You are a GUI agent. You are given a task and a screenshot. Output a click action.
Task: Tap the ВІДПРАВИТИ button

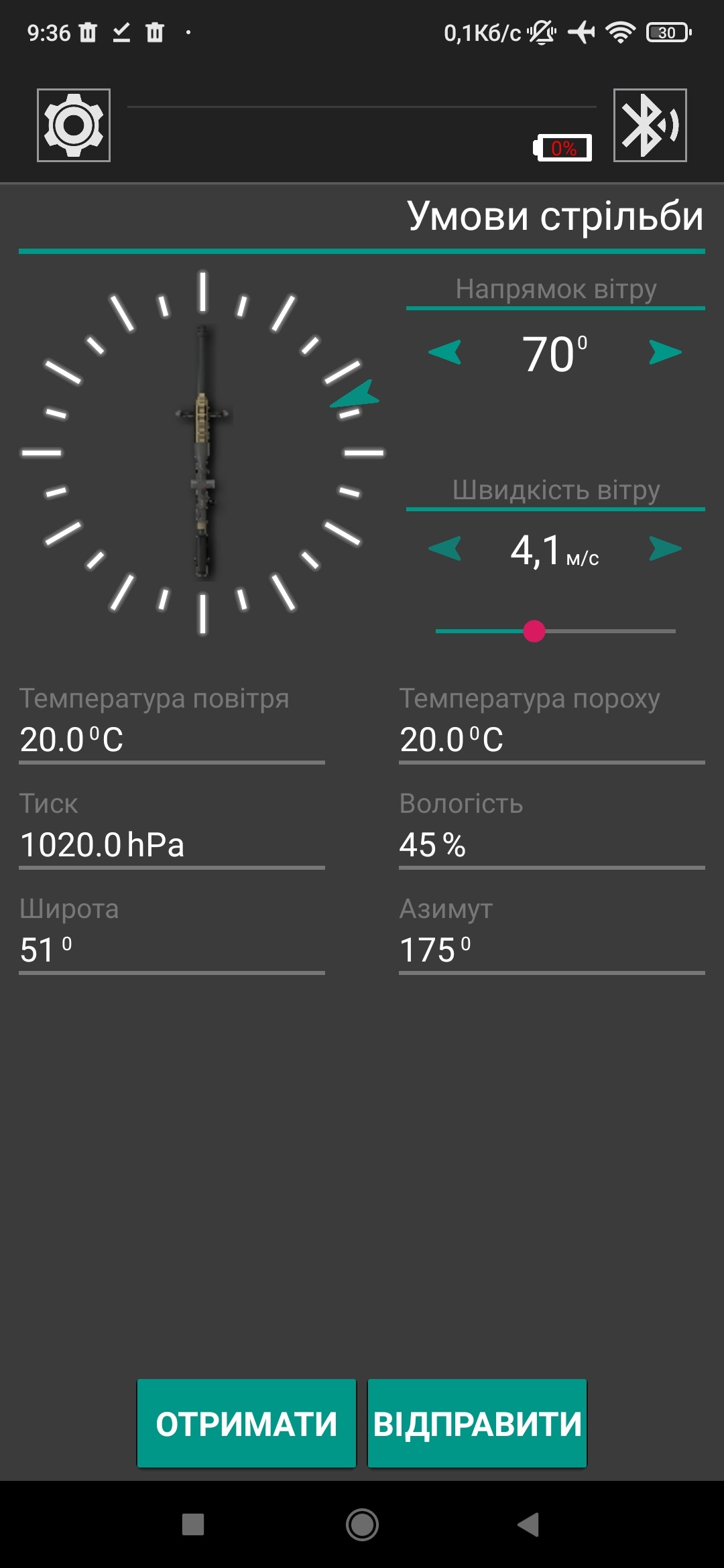(x=477, y=1424)
